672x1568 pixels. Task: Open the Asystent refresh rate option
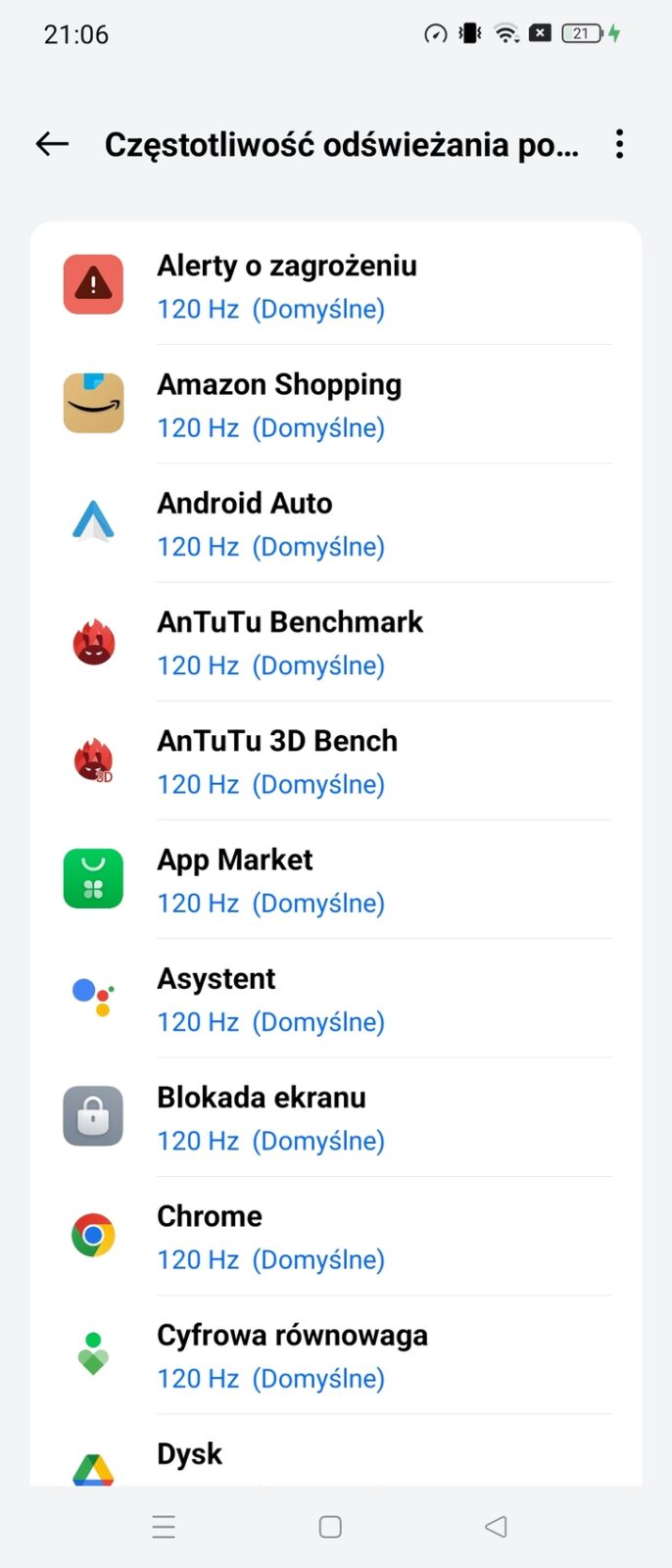[335, 999]
